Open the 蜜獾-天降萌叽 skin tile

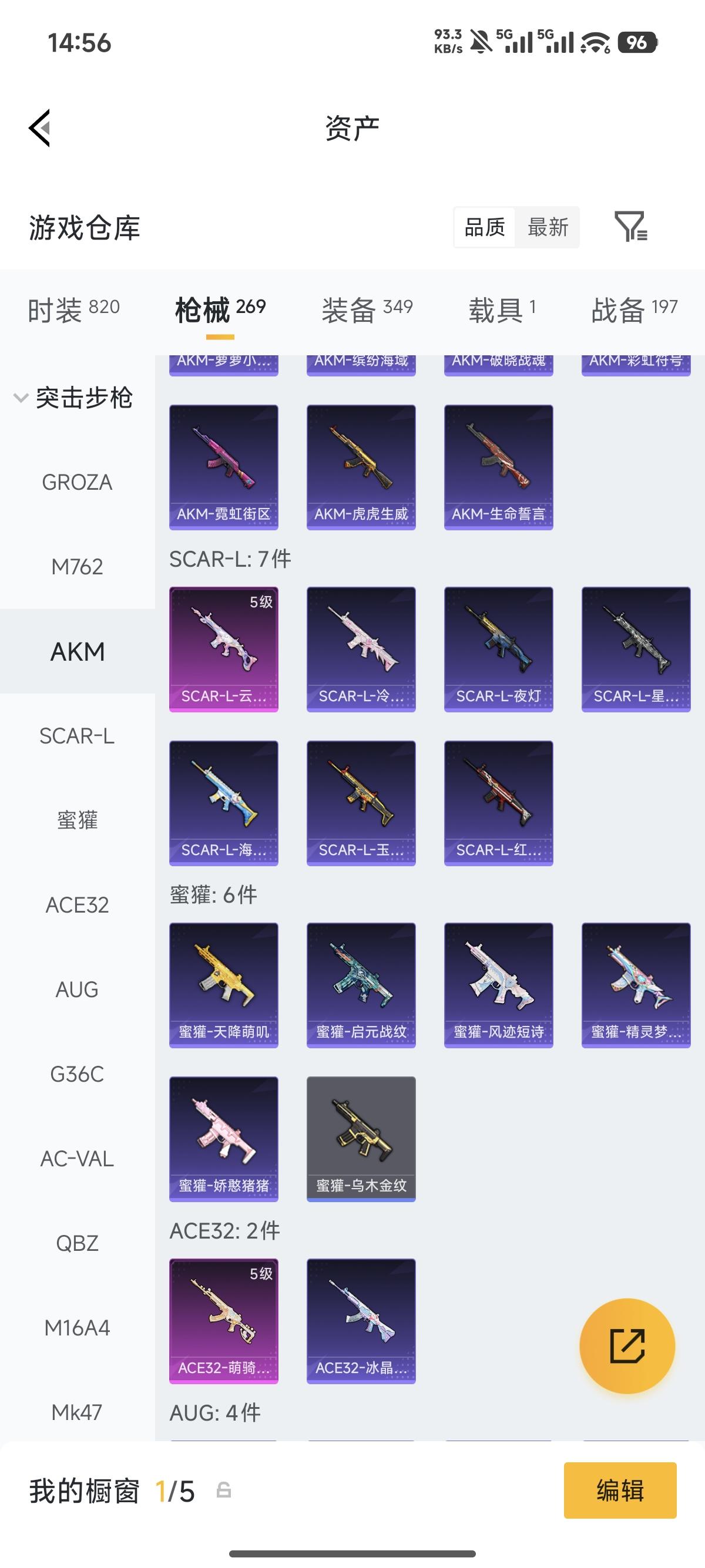[223, 985]
